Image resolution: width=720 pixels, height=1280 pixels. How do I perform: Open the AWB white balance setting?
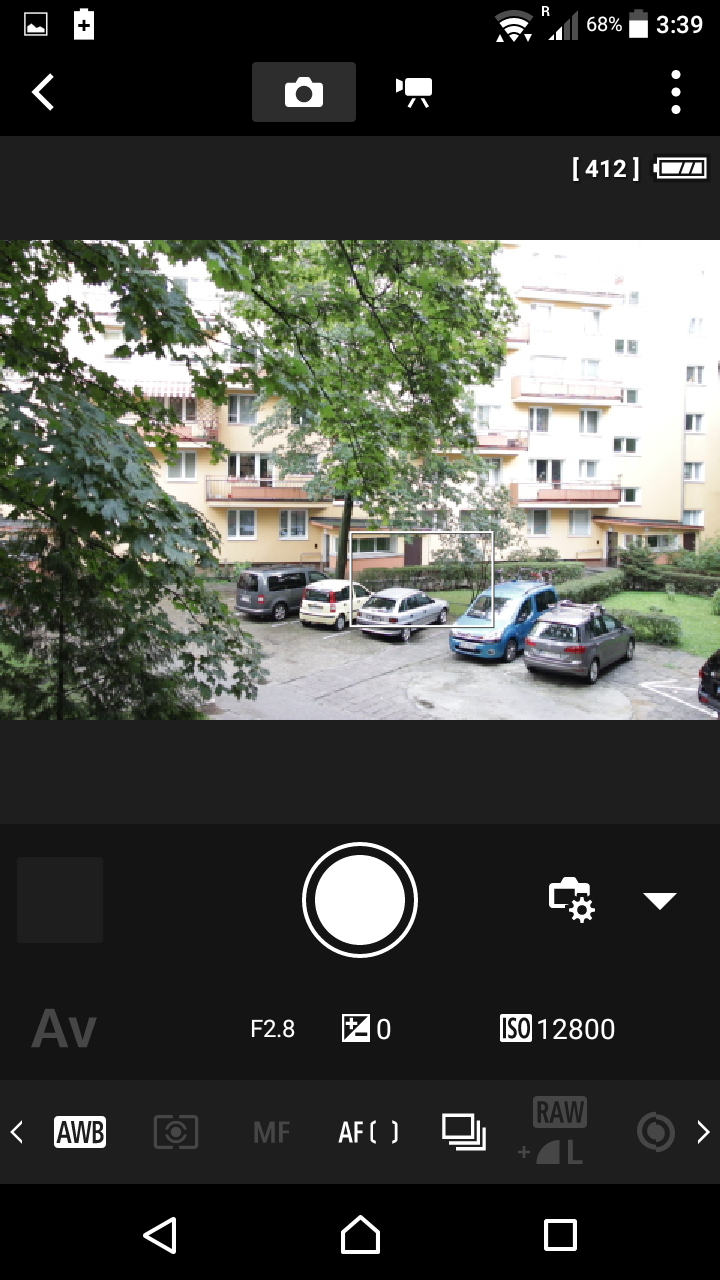[80, 1132]
